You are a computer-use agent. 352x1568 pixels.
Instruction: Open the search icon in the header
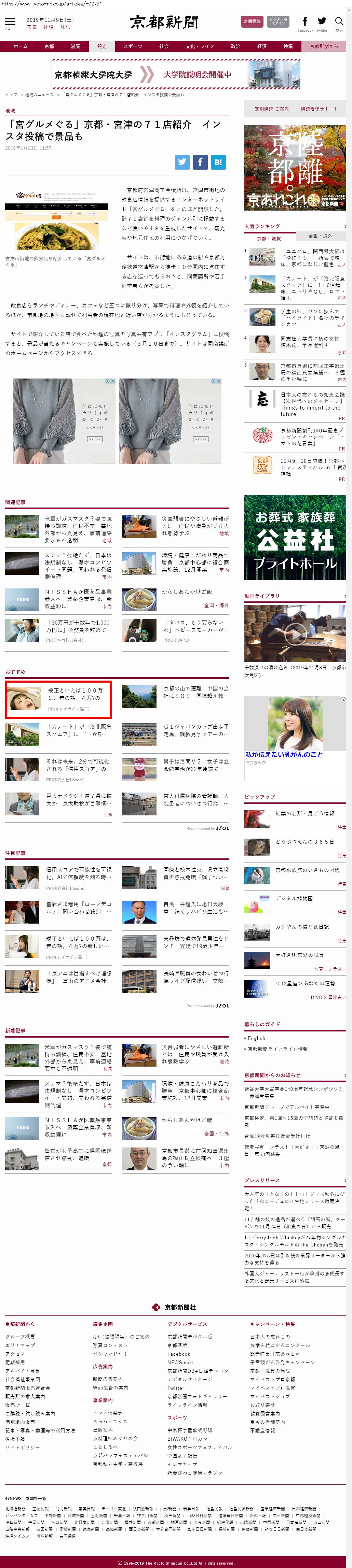pyautogui.click(x=339, y=22)
